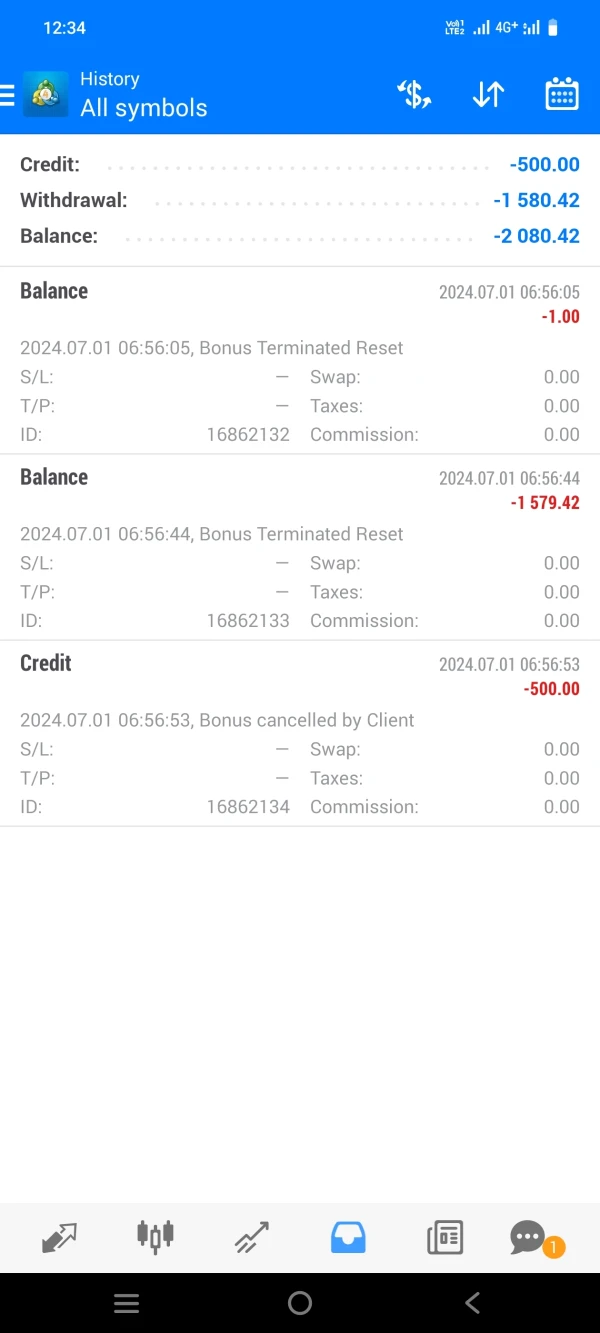Screen dimensions: 600x1333
Task: Open the Balance entry with ID 16862133
Action: [x=300, y=547]
